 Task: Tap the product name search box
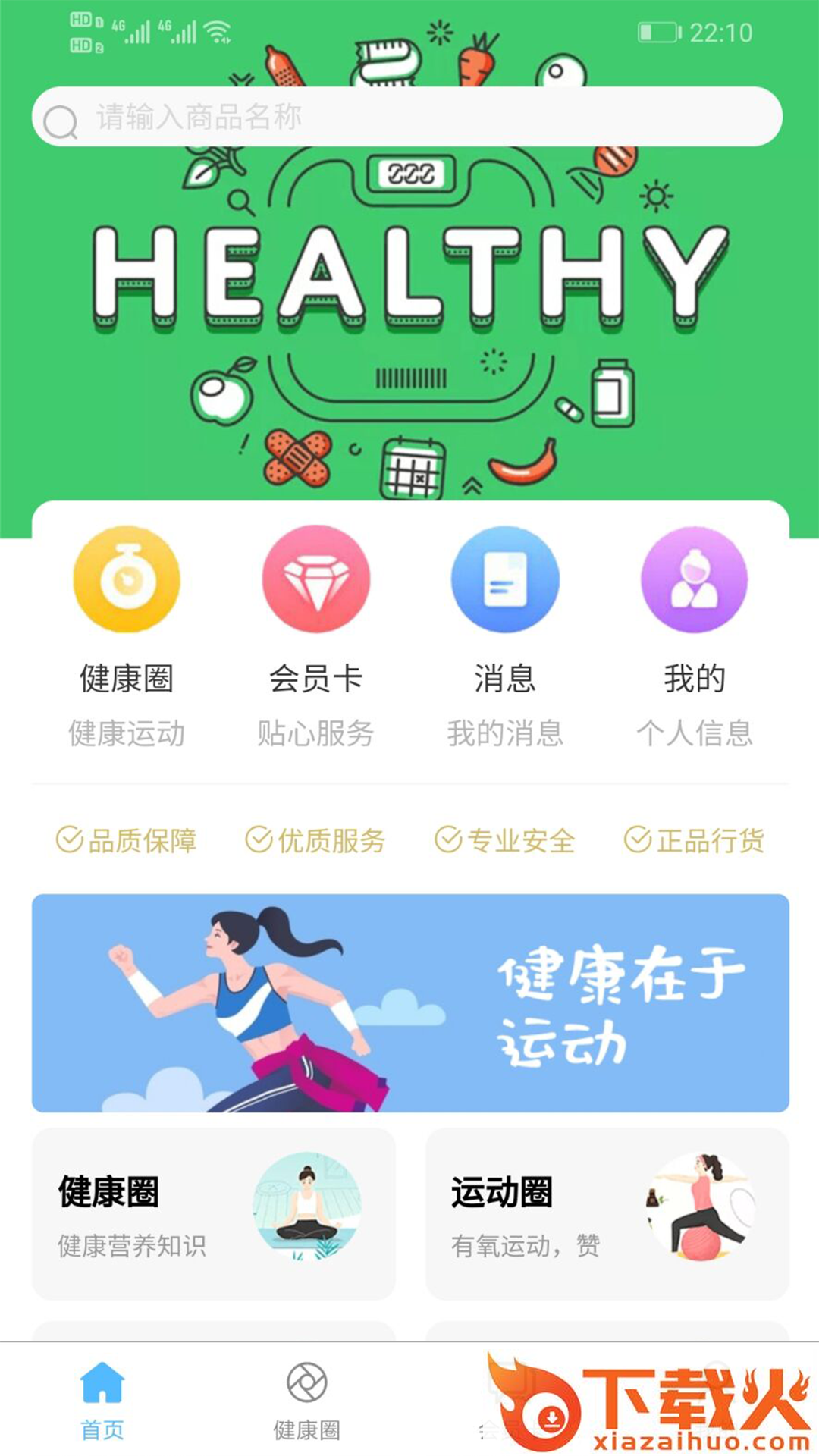(406, 117)
